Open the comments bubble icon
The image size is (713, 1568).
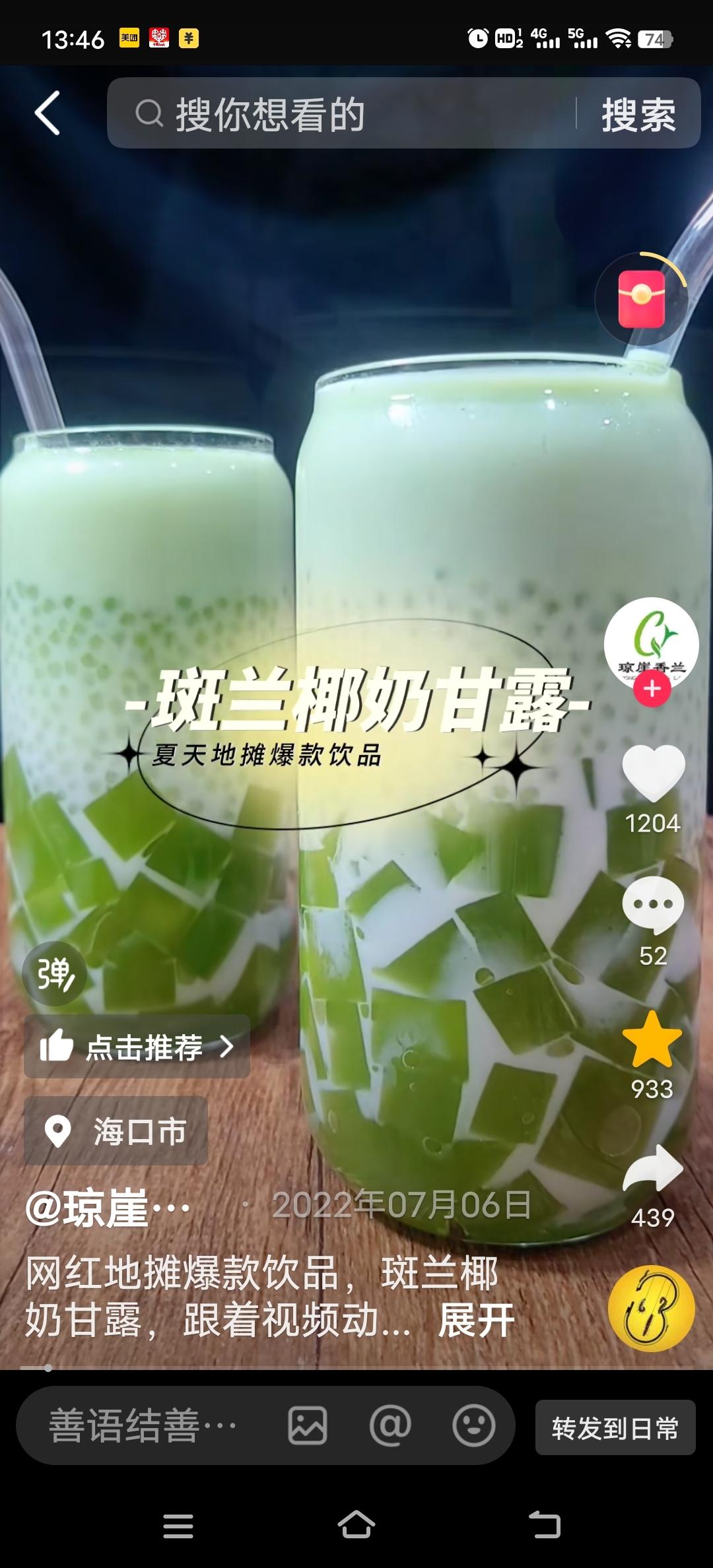coord(652,905)
